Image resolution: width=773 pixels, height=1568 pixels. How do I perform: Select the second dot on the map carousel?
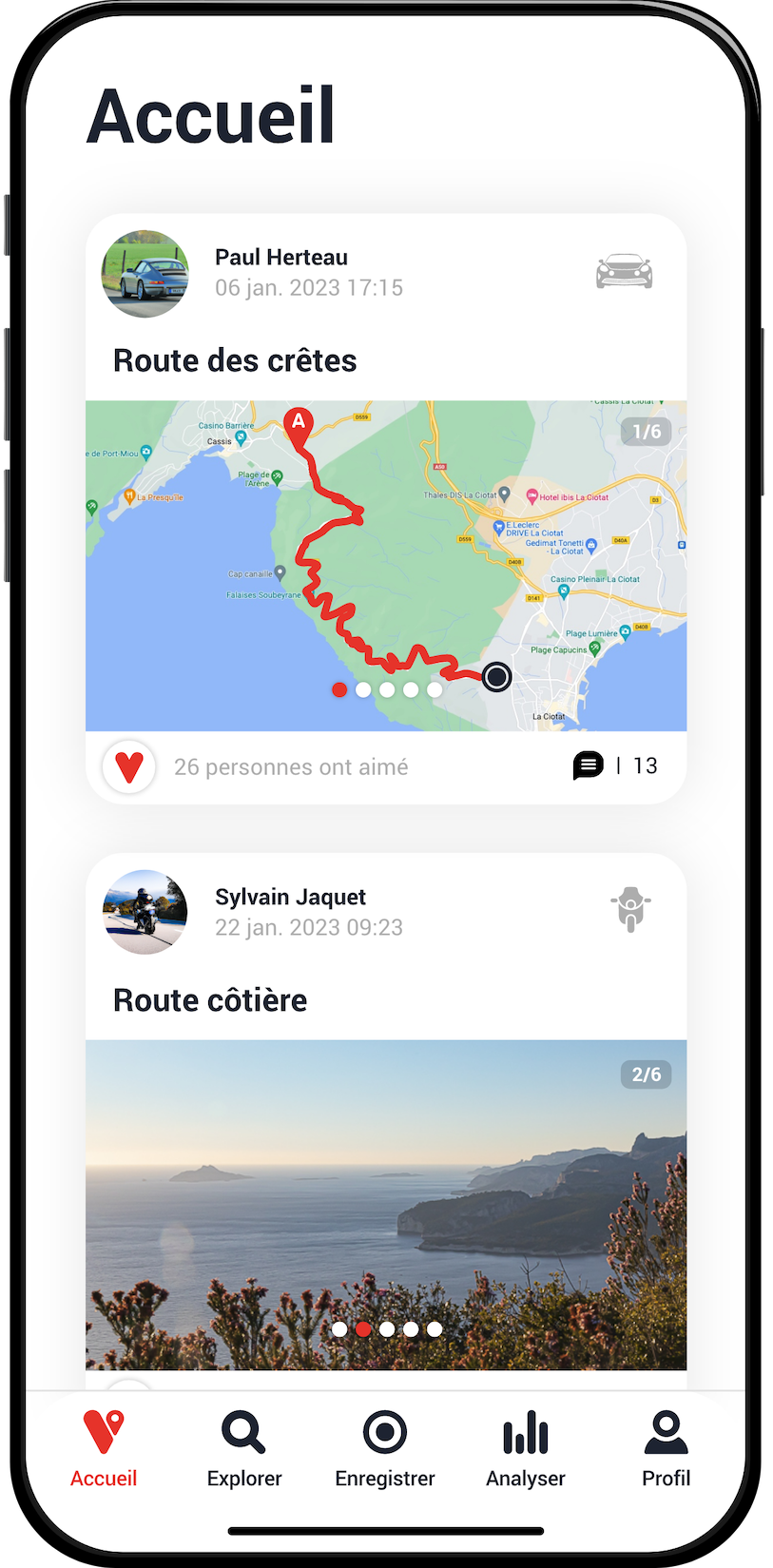(363, 690)
